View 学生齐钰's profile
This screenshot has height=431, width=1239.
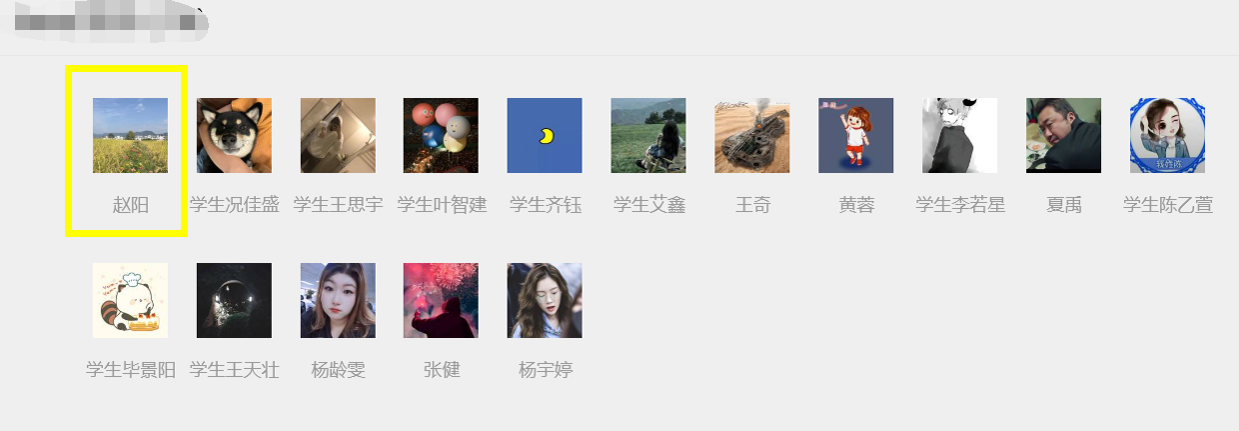point(545,135)
